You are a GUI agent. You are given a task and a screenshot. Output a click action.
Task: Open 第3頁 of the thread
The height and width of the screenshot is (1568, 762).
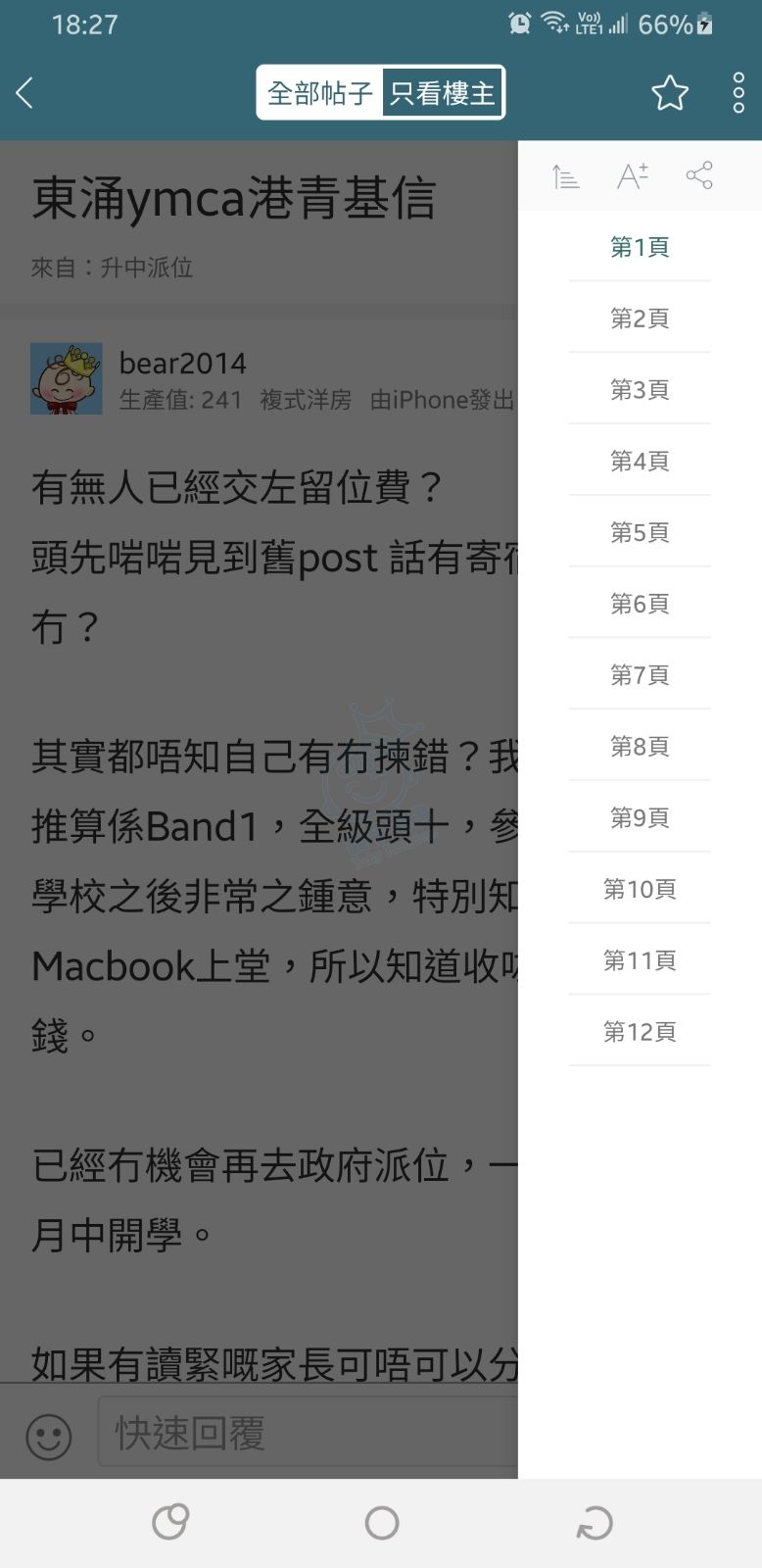click(640, 390)
